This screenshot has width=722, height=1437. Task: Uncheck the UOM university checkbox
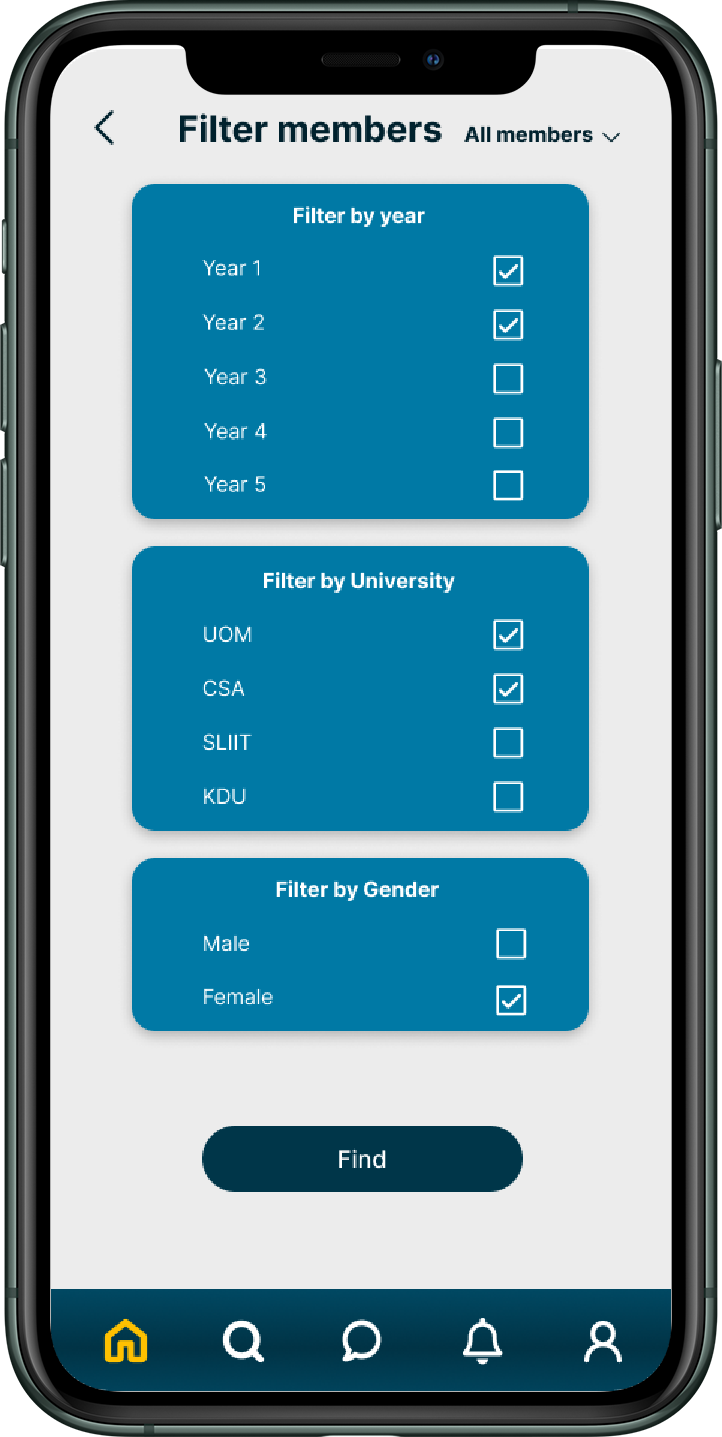coord(508,634)
